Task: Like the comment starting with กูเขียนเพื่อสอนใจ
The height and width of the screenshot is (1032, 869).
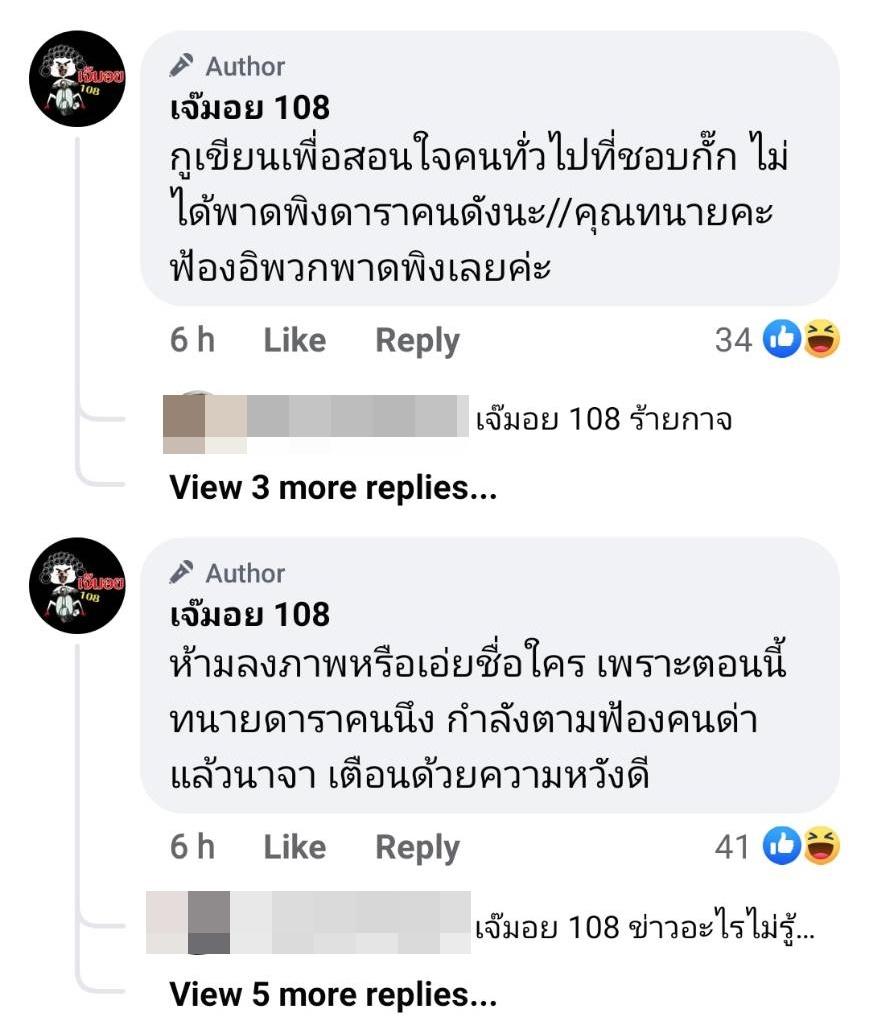Action: (x=294, y=341)
